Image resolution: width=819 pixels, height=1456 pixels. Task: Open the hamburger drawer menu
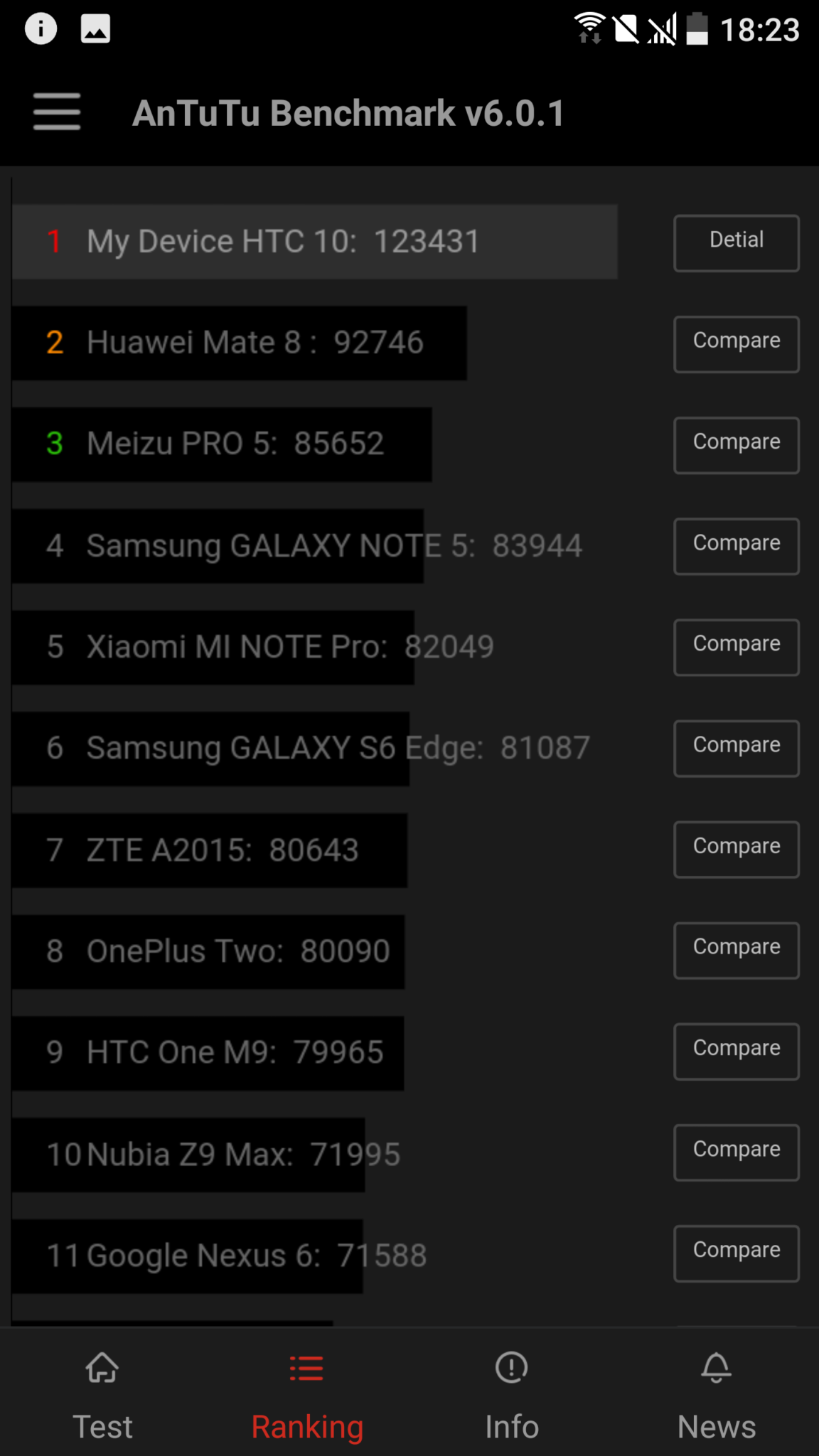point(57,112)
